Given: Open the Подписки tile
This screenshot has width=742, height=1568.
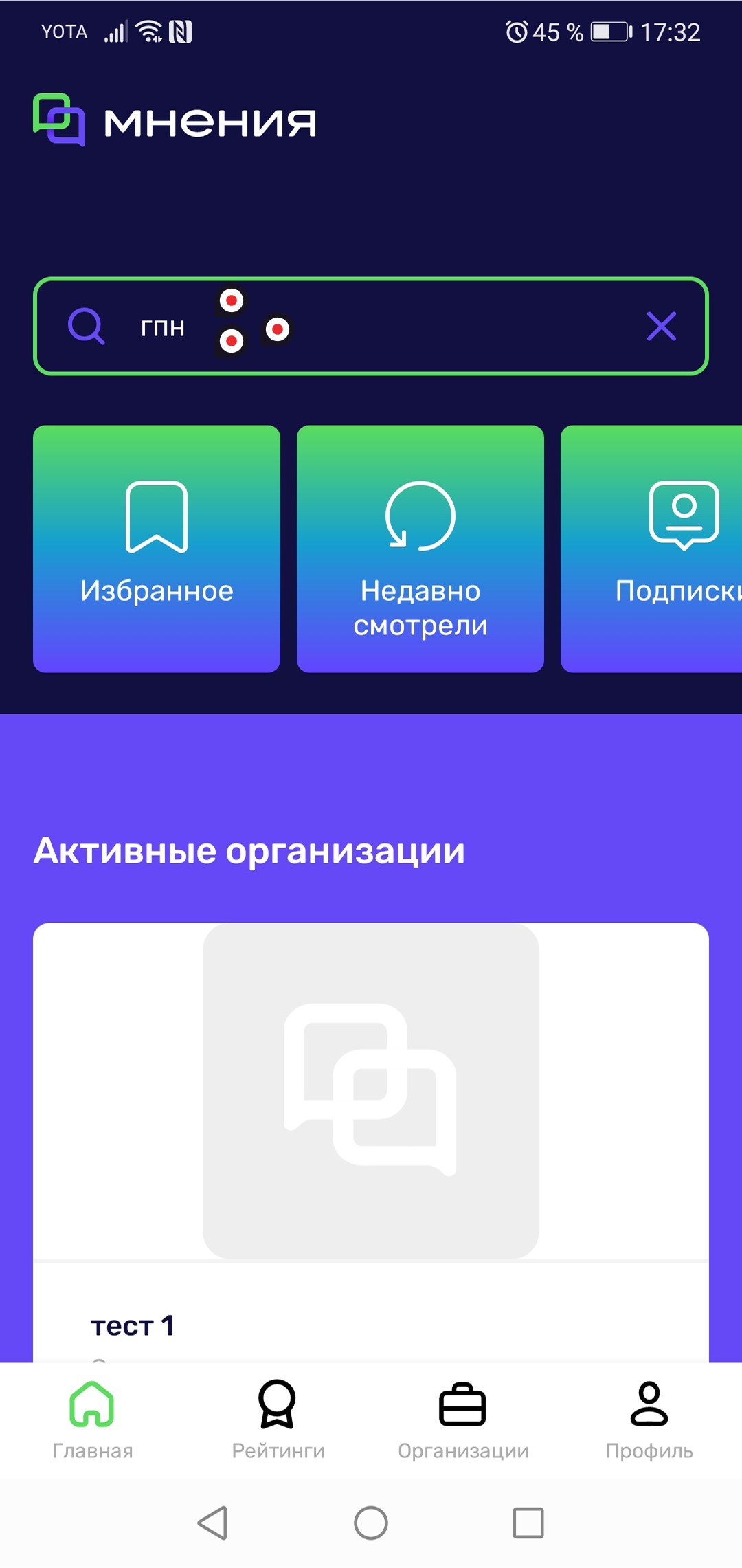Looking at the screenshot, I should point(660,549).
